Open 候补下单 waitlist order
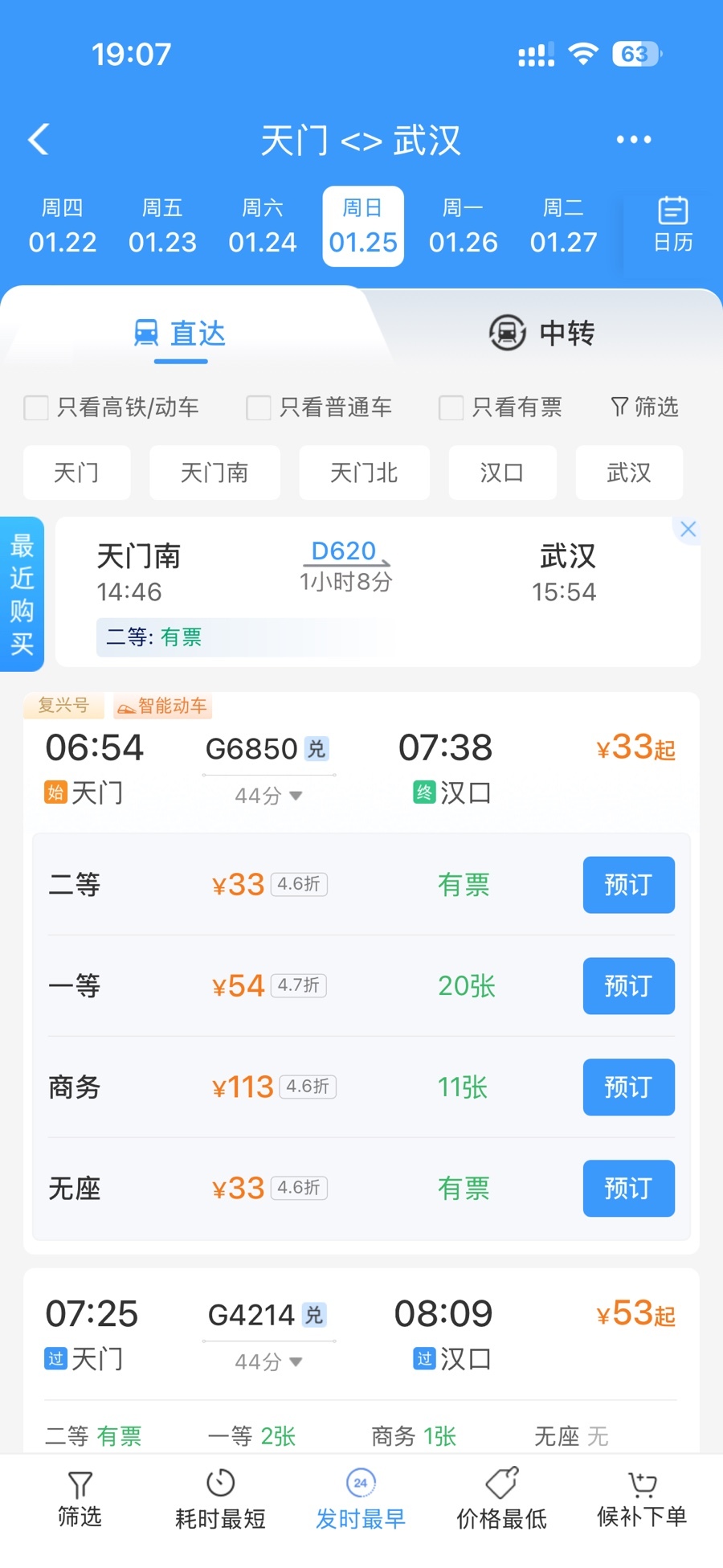This screenshot has width=723, height=1568. click(641, 1500)
